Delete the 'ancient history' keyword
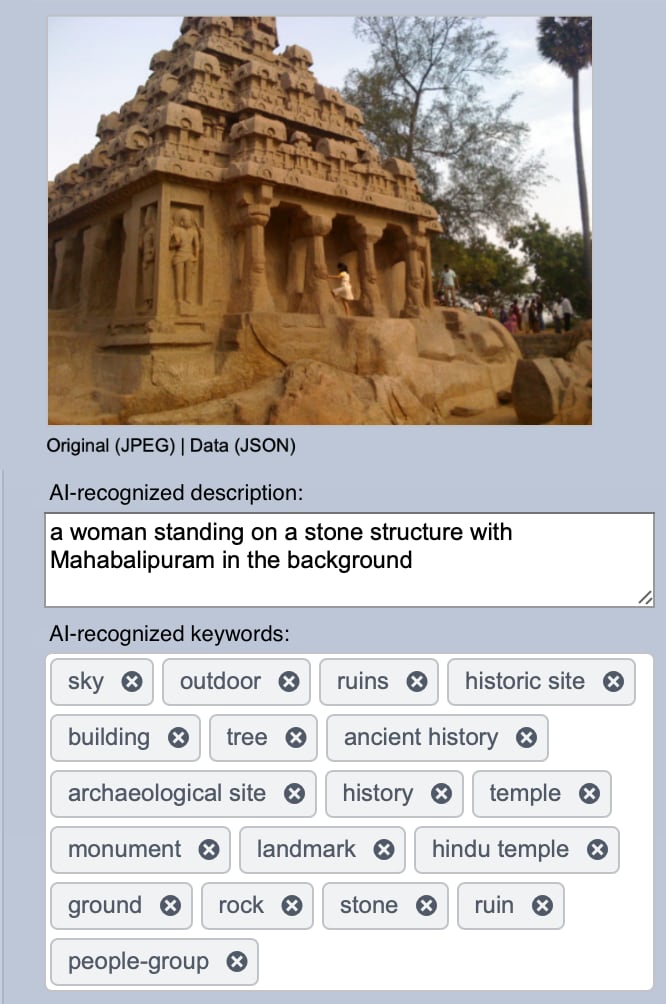The image size is (666, 1004). click(526, 738)
